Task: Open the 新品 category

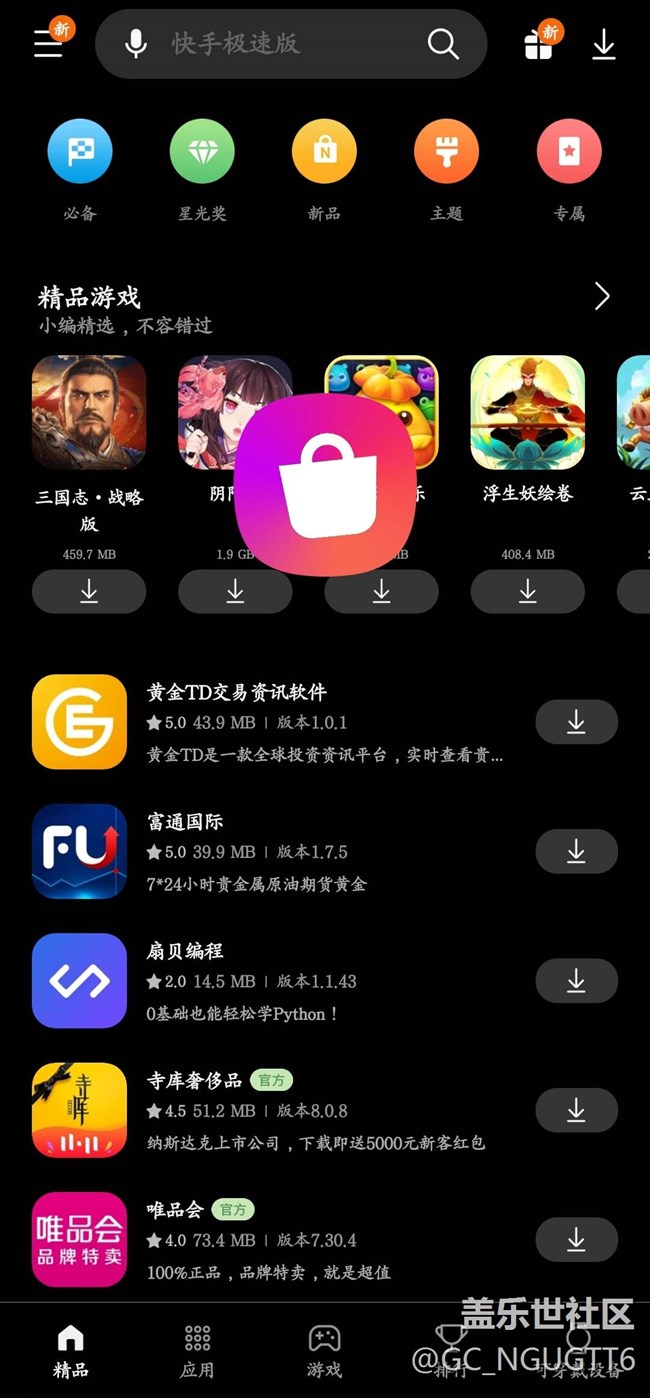Action: [x=324, y=152]
